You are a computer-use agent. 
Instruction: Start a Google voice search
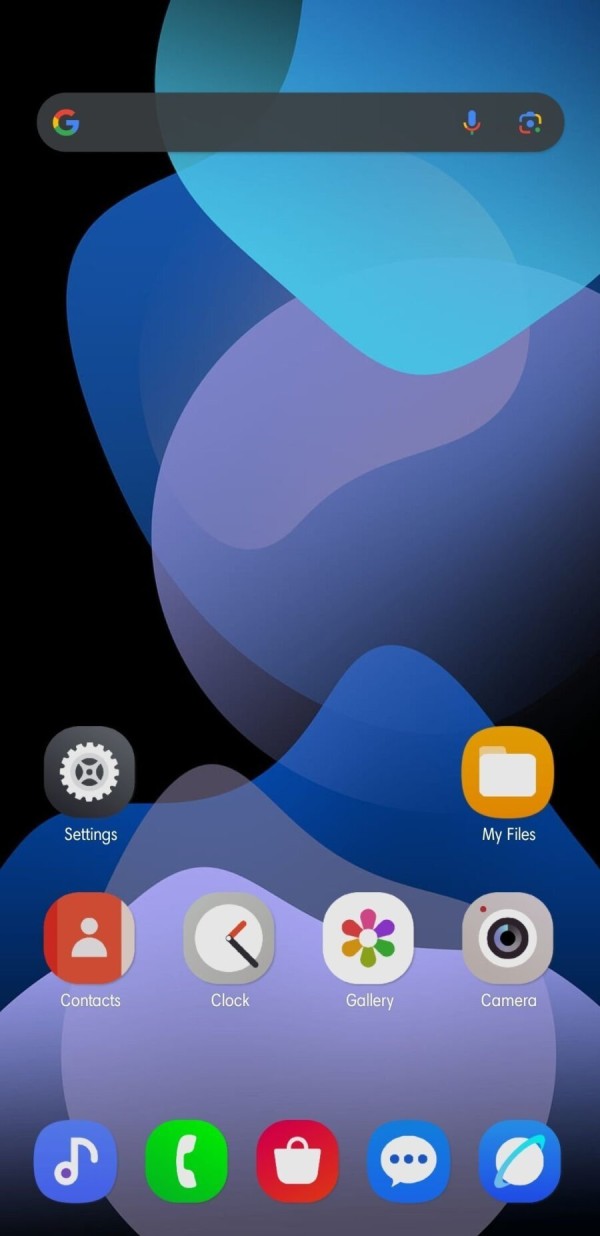coord(472,123)
